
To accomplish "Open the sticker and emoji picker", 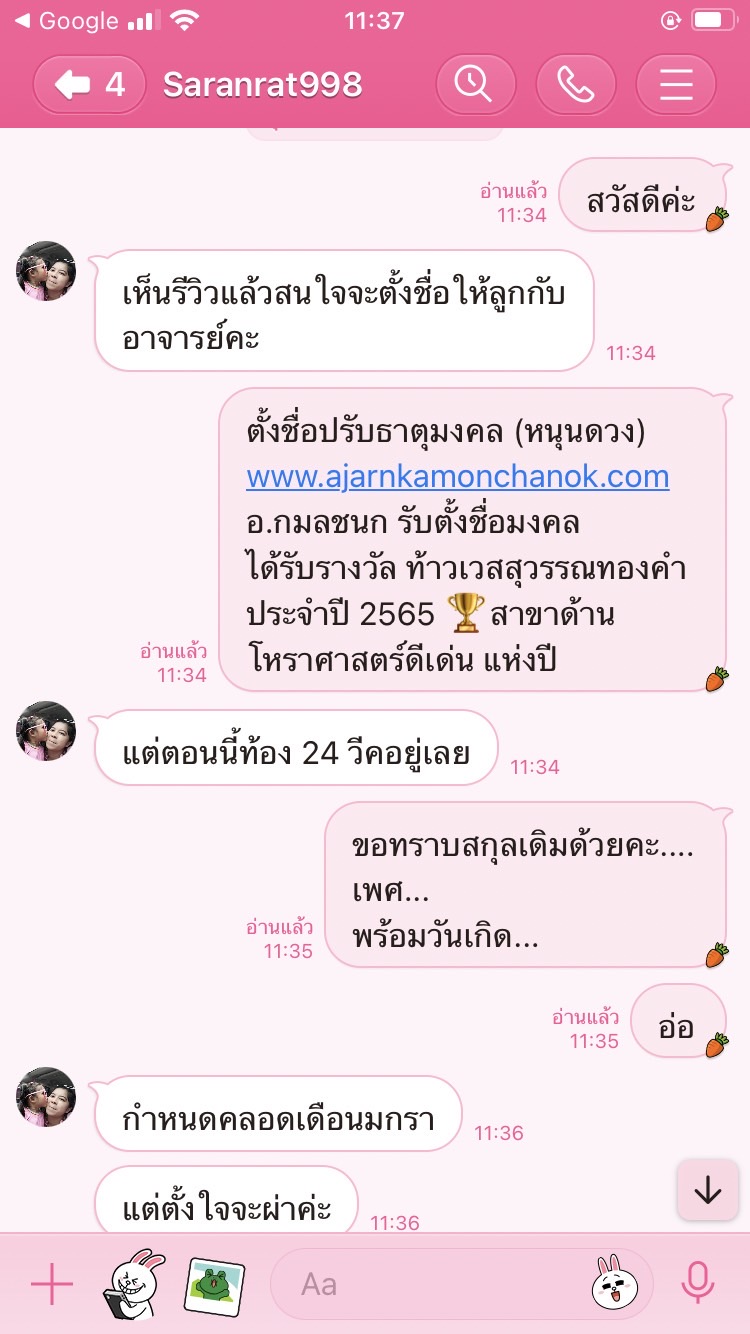I will point(616,1284).
